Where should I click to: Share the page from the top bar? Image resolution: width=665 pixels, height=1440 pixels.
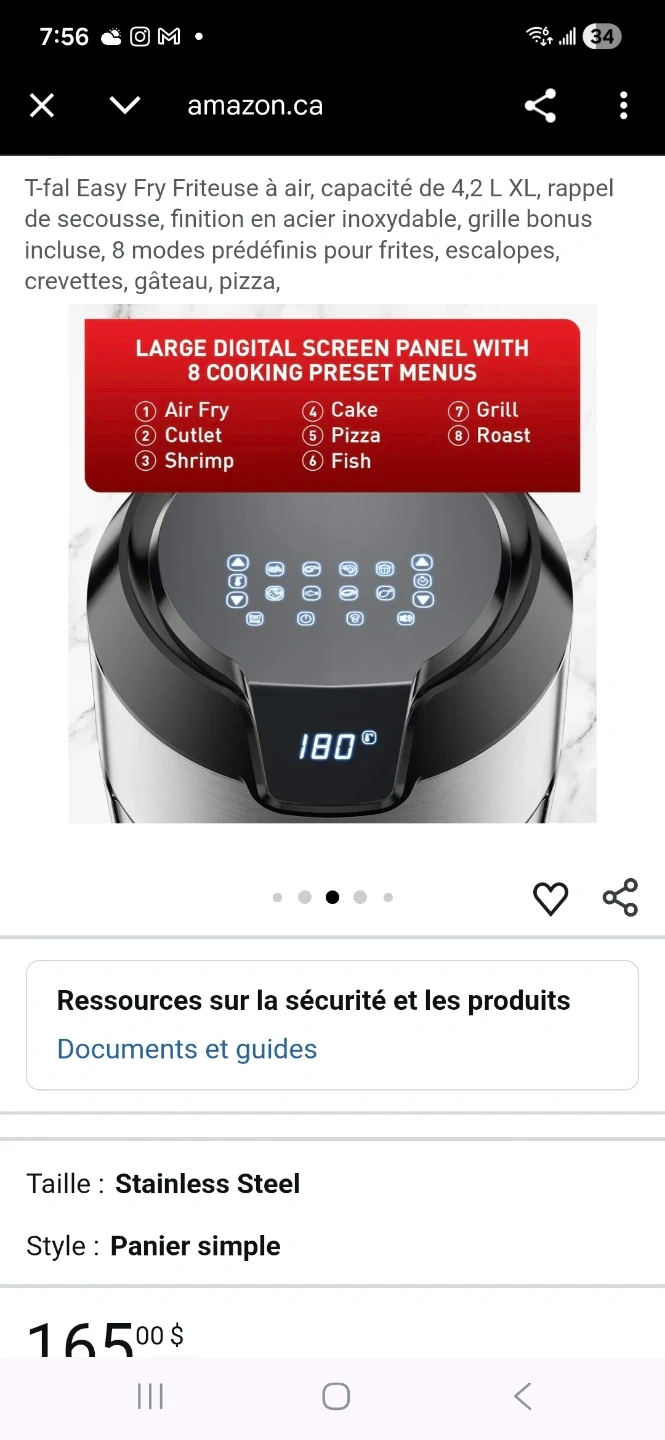(540, 105)
